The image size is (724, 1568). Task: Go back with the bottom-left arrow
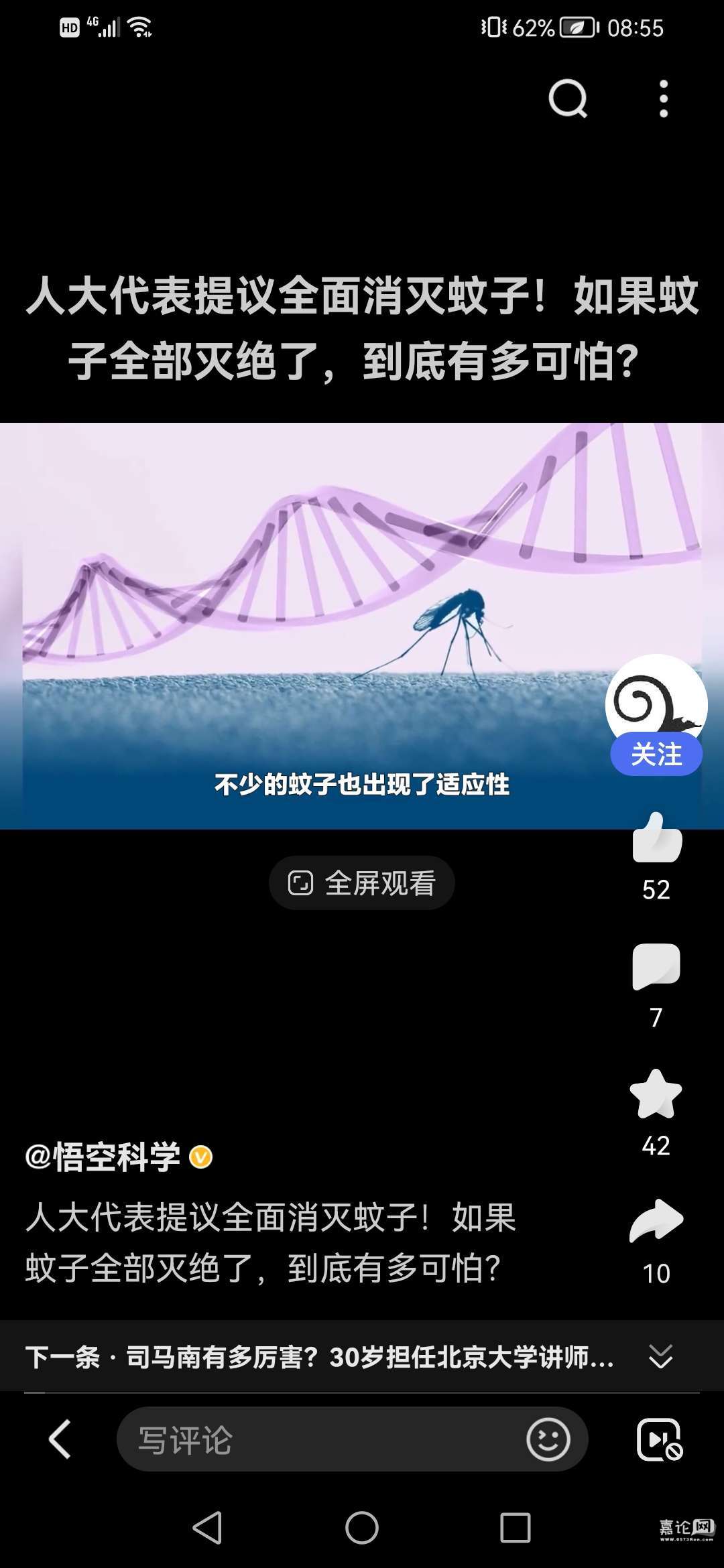coord(60,1439)
